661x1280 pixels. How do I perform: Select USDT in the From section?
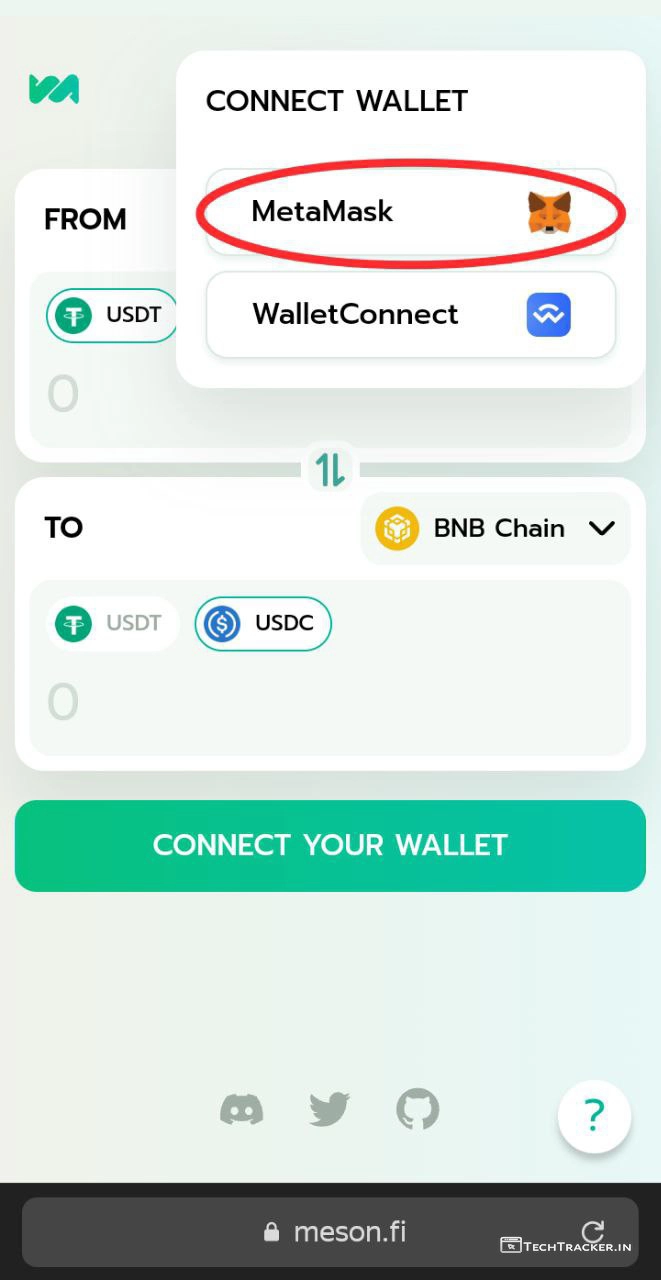pyautogui.click(x=111, y=316)
